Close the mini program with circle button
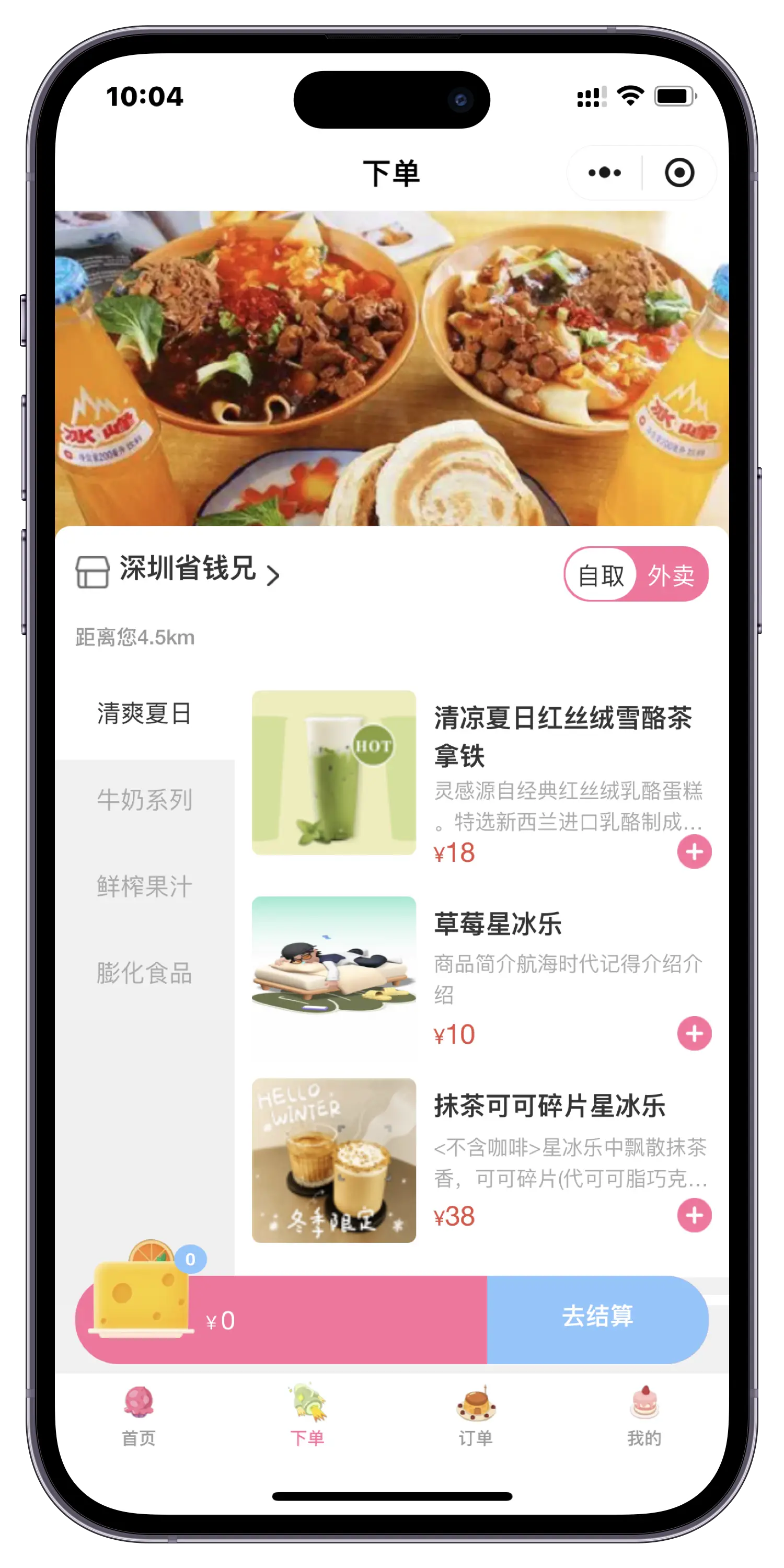 (x=679, y=173)
